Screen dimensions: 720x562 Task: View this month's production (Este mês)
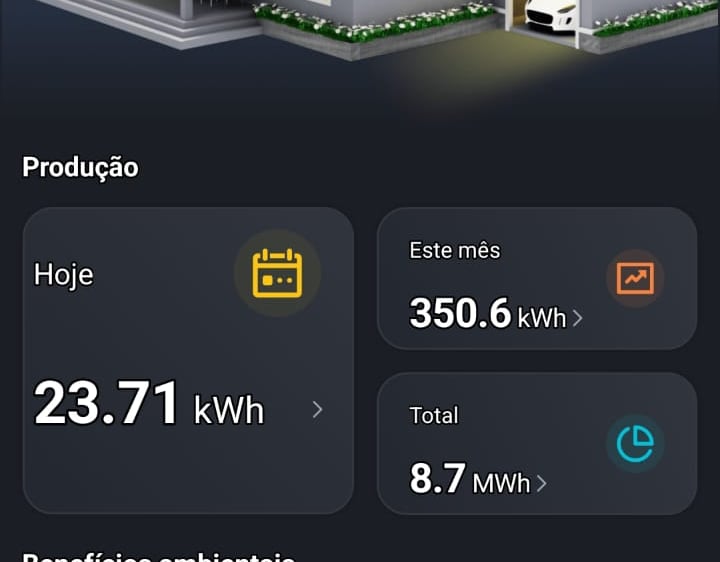tap(536, 279)
